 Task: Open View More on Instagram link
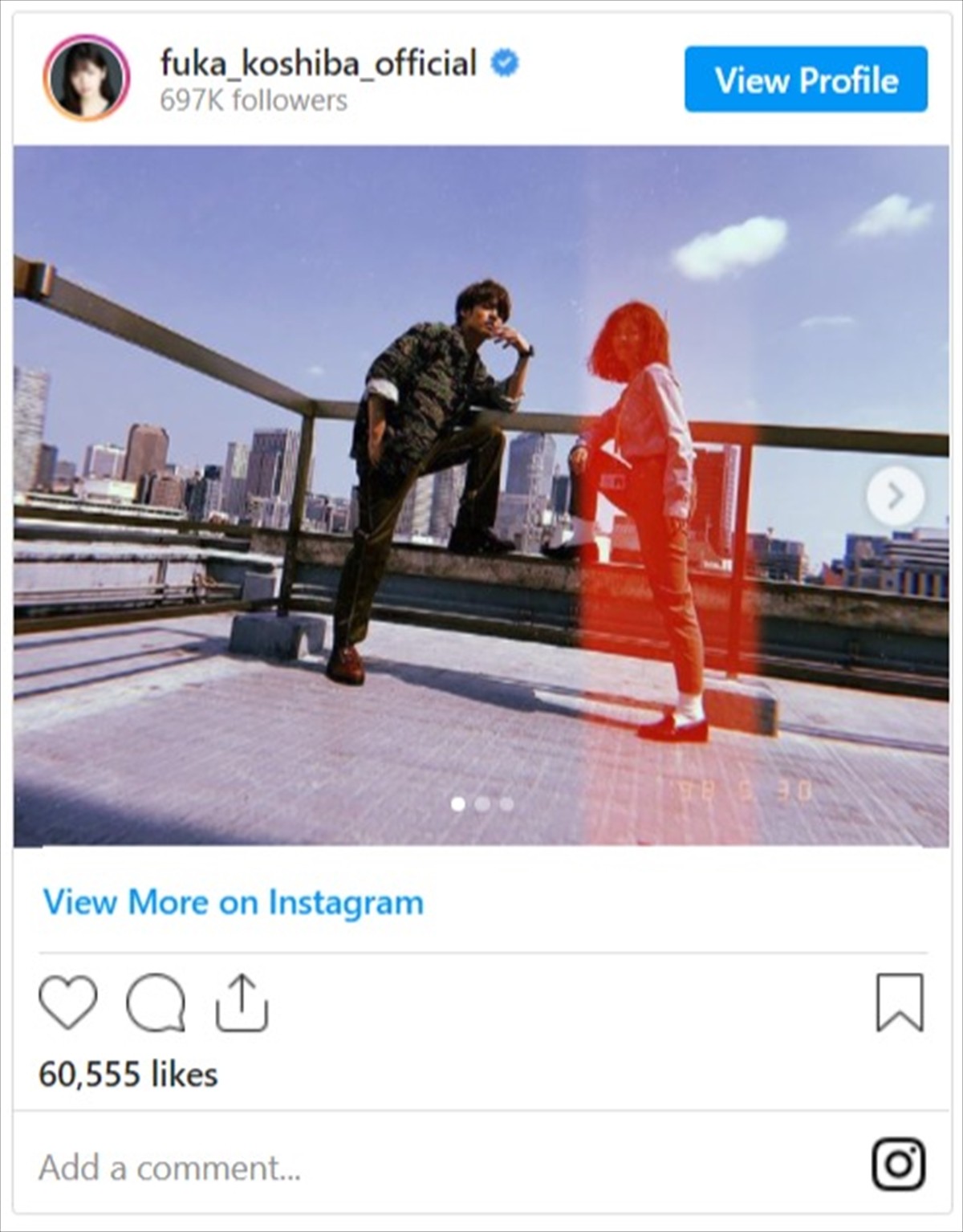233,902
